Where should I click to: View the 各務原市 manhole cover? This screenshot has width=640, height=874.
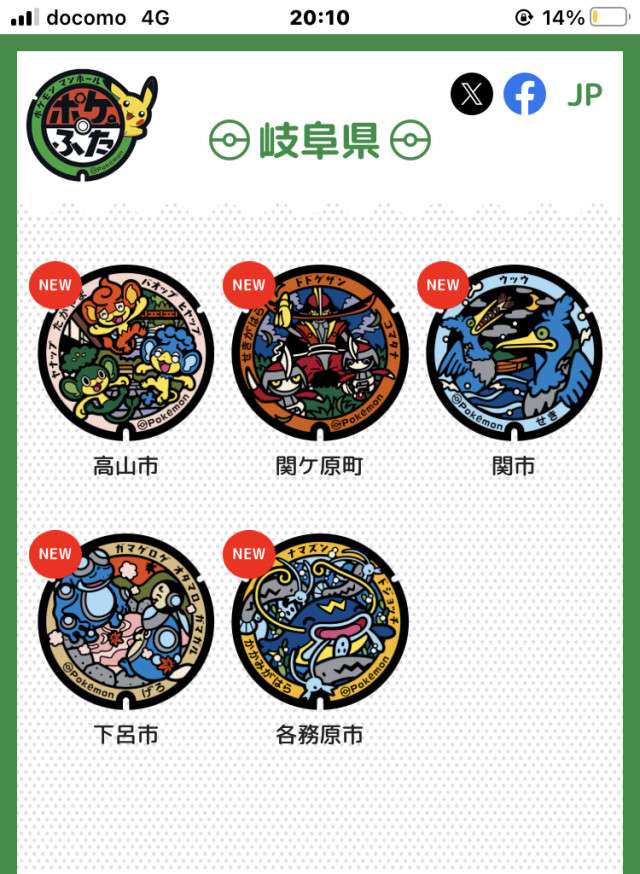(x=320, y=622)
